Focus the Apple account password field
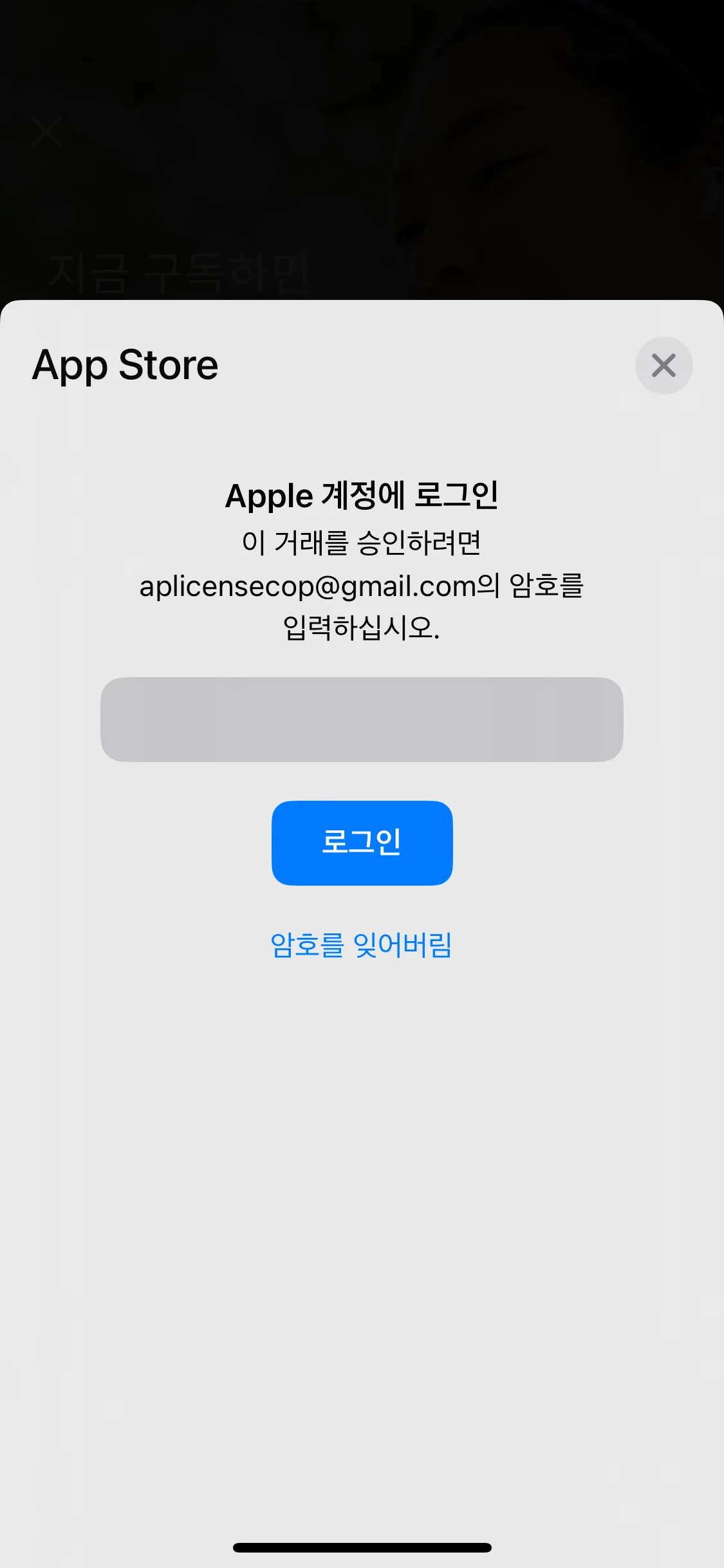The image size is (724, 1568). [362, 719]
